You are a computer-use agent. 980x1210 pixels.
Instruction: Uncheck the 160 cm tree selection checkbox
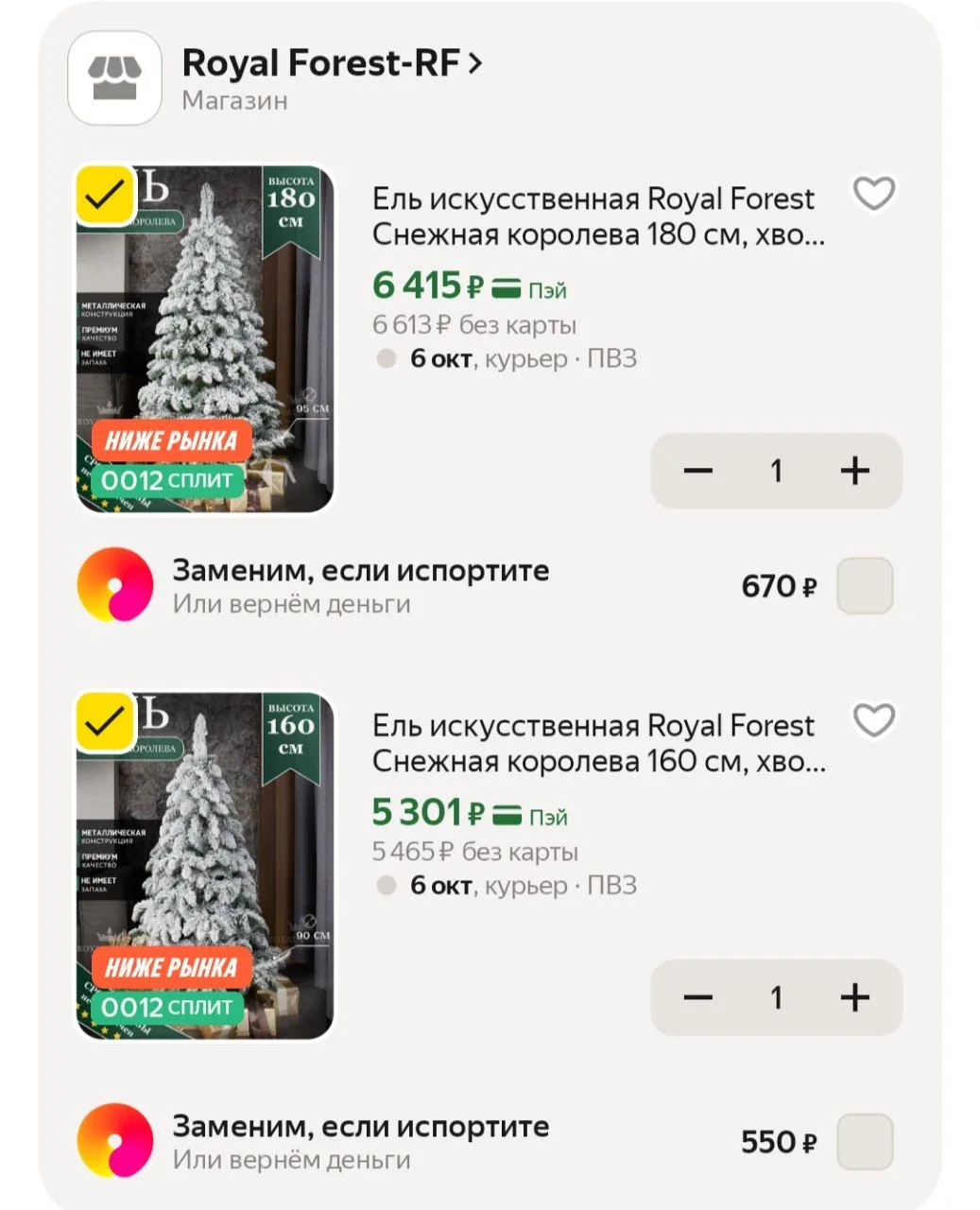(106, 722)
